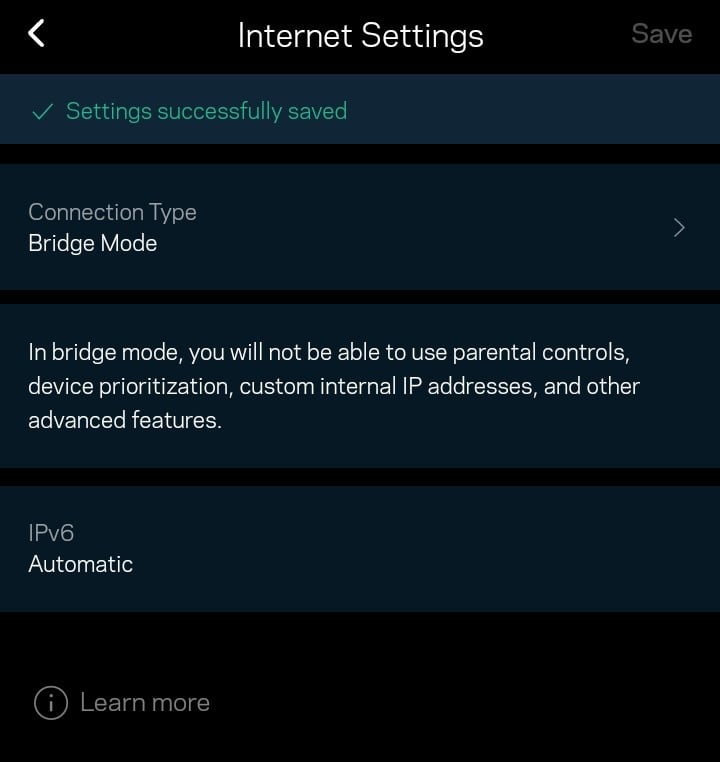
Task: Click the checkmark icon in success banner
Action: point(40,111)
